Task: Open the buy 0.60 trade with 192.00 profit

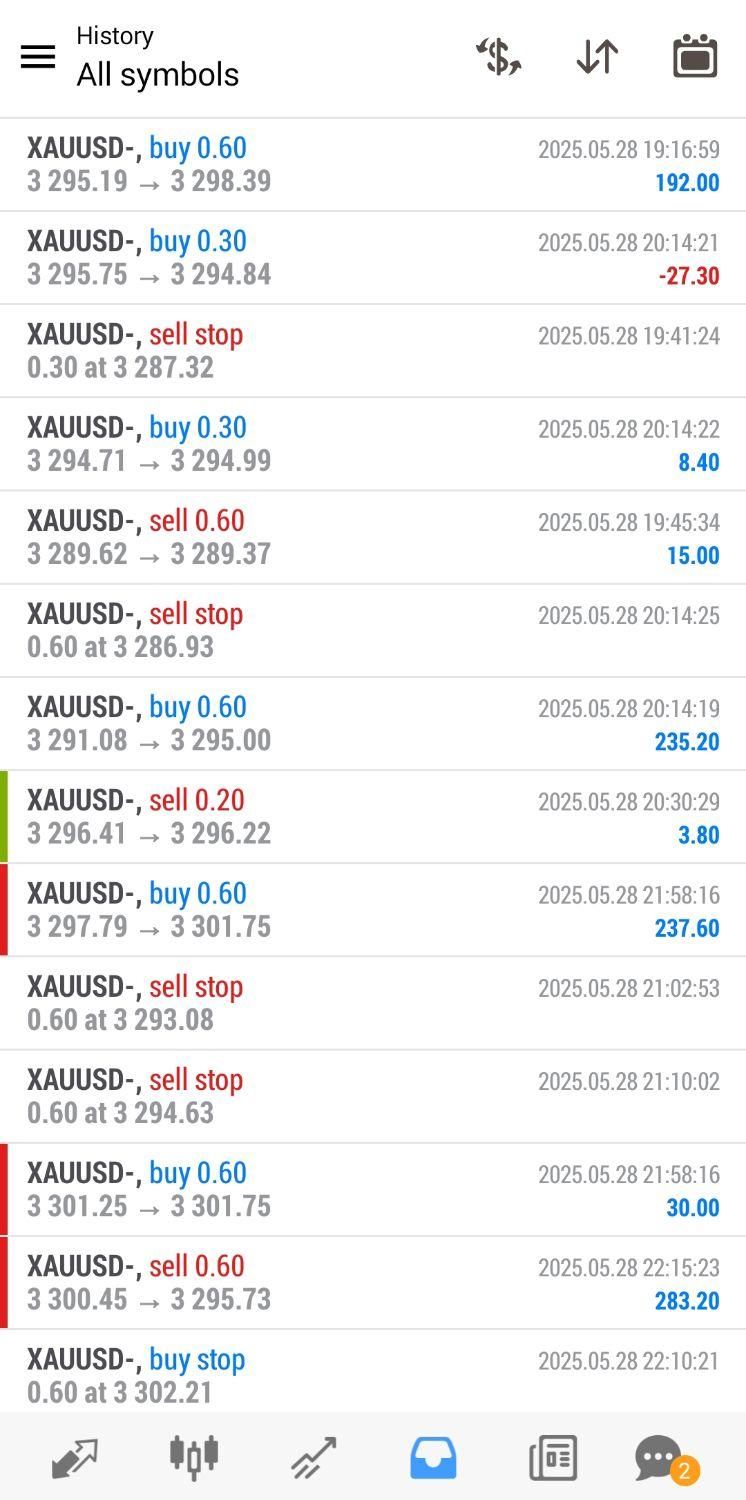Action: coord(373,165)
